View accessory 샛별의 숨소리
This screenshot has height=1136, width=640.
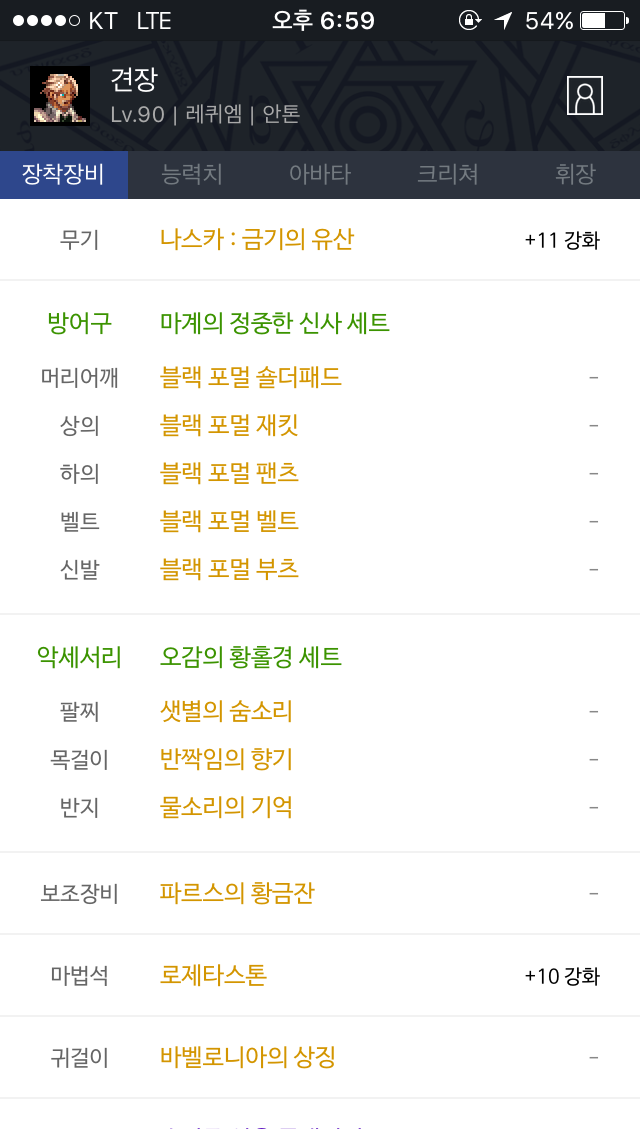pyautogui.click(x=226, y=711)
